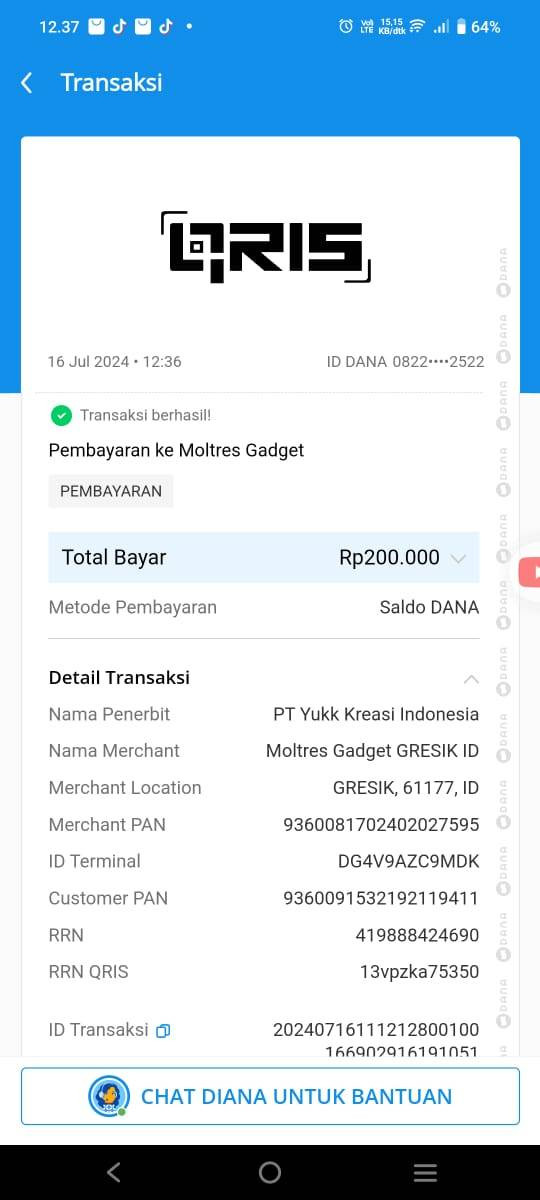This screenshot has width=540, height=1200.
Task: Go back from the Transaksi screen
Action: [x=27, y=83]
